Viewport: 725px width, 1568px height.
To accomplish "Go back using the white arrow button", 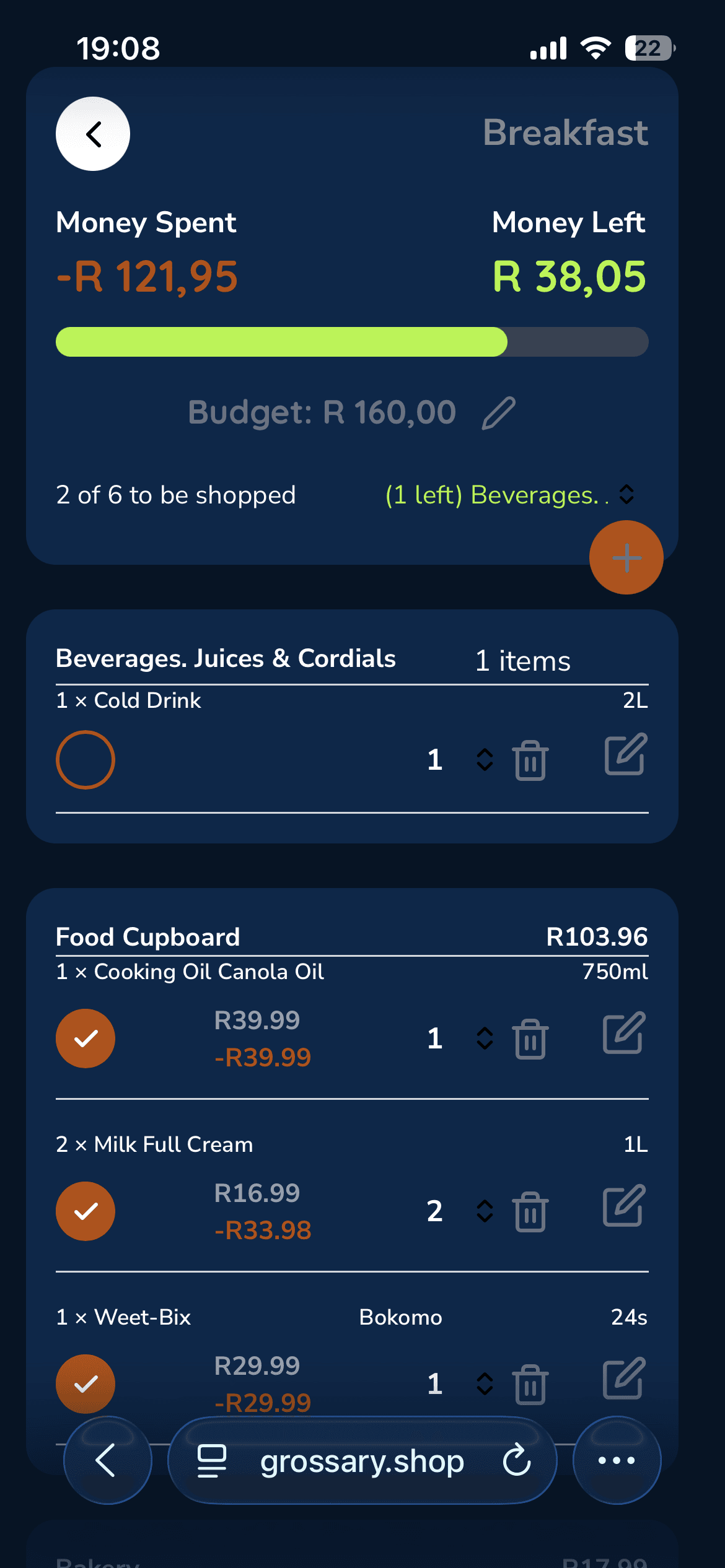I will pyautogui.click(x=93, y=134).
